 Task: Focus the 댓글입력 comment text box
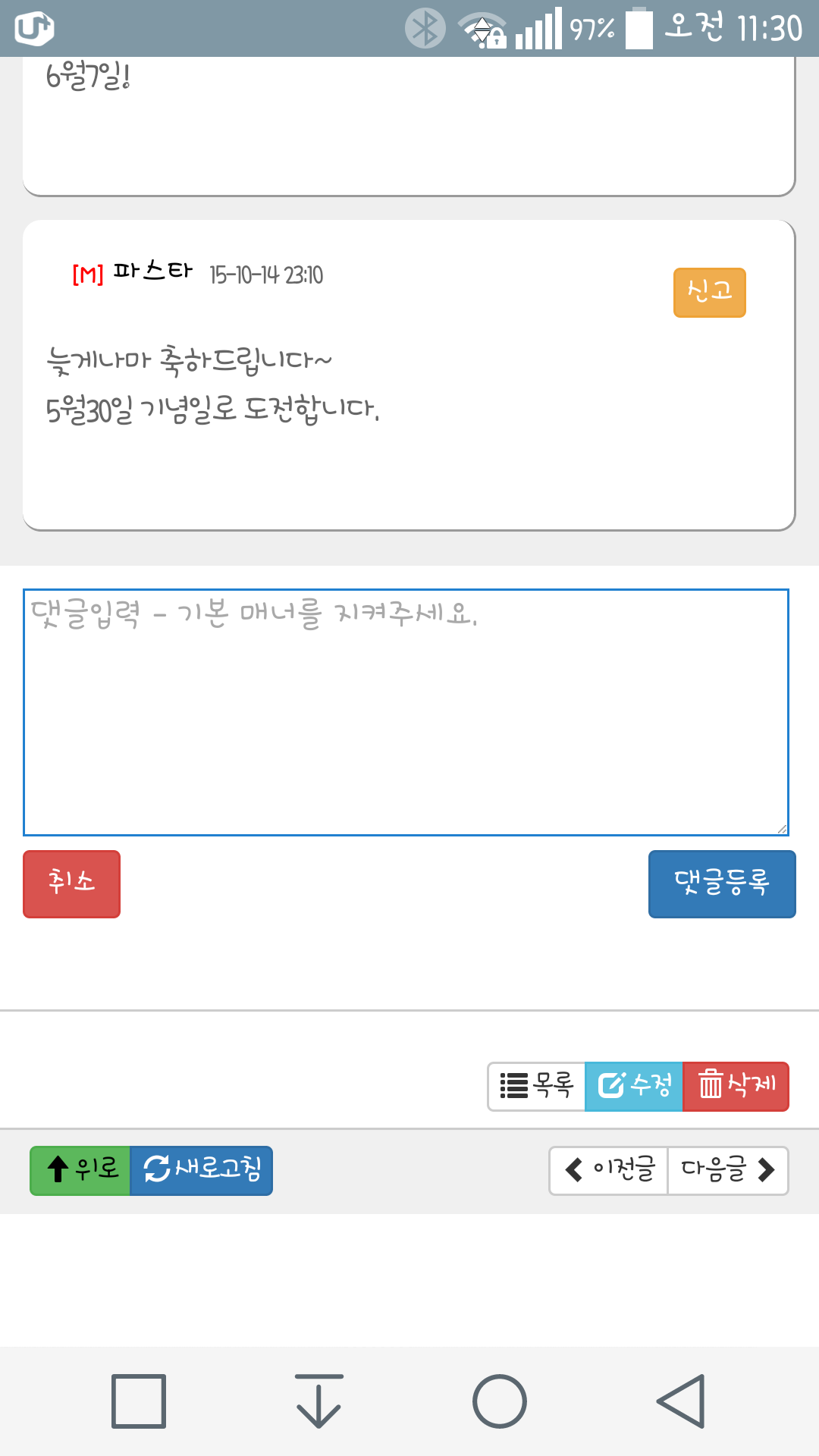(406, 712)
